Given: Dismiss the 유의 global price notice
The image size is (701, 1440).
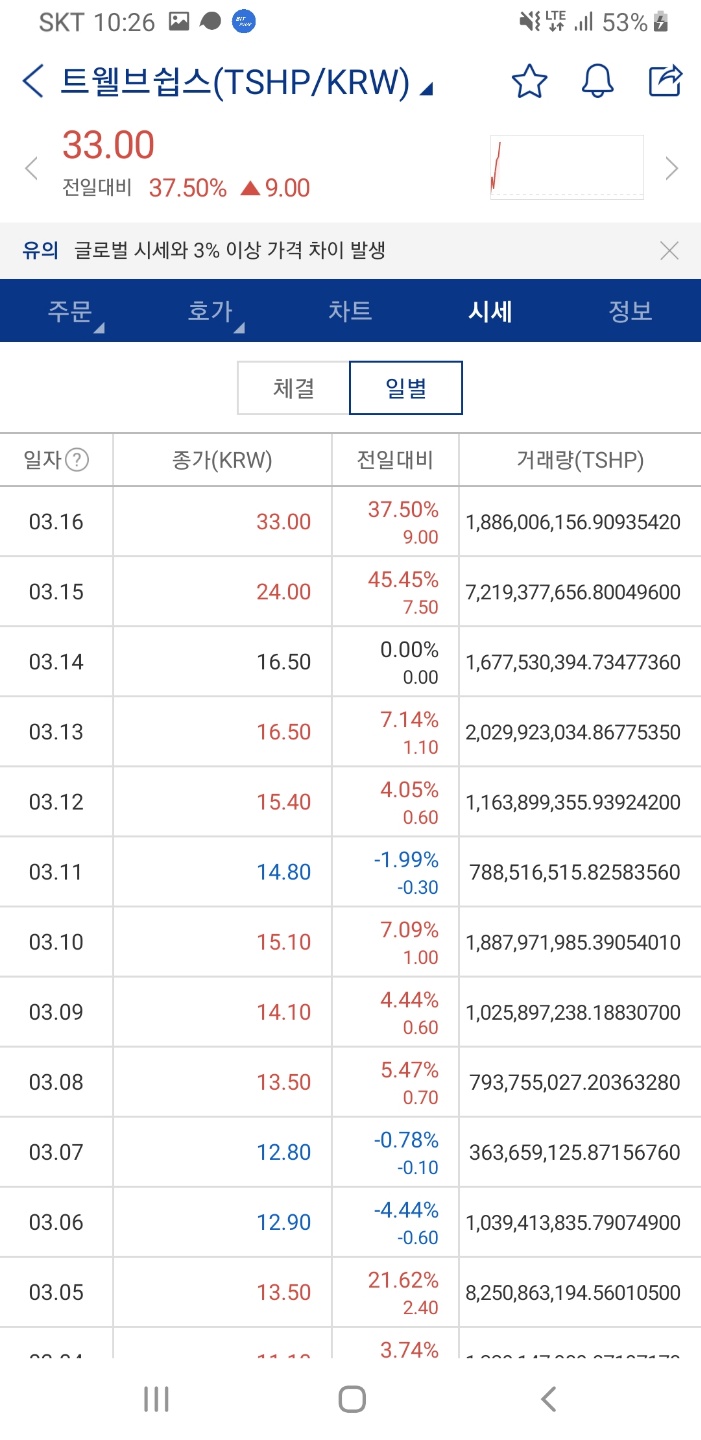Looking at the screenshot, I should click(669, 251).
